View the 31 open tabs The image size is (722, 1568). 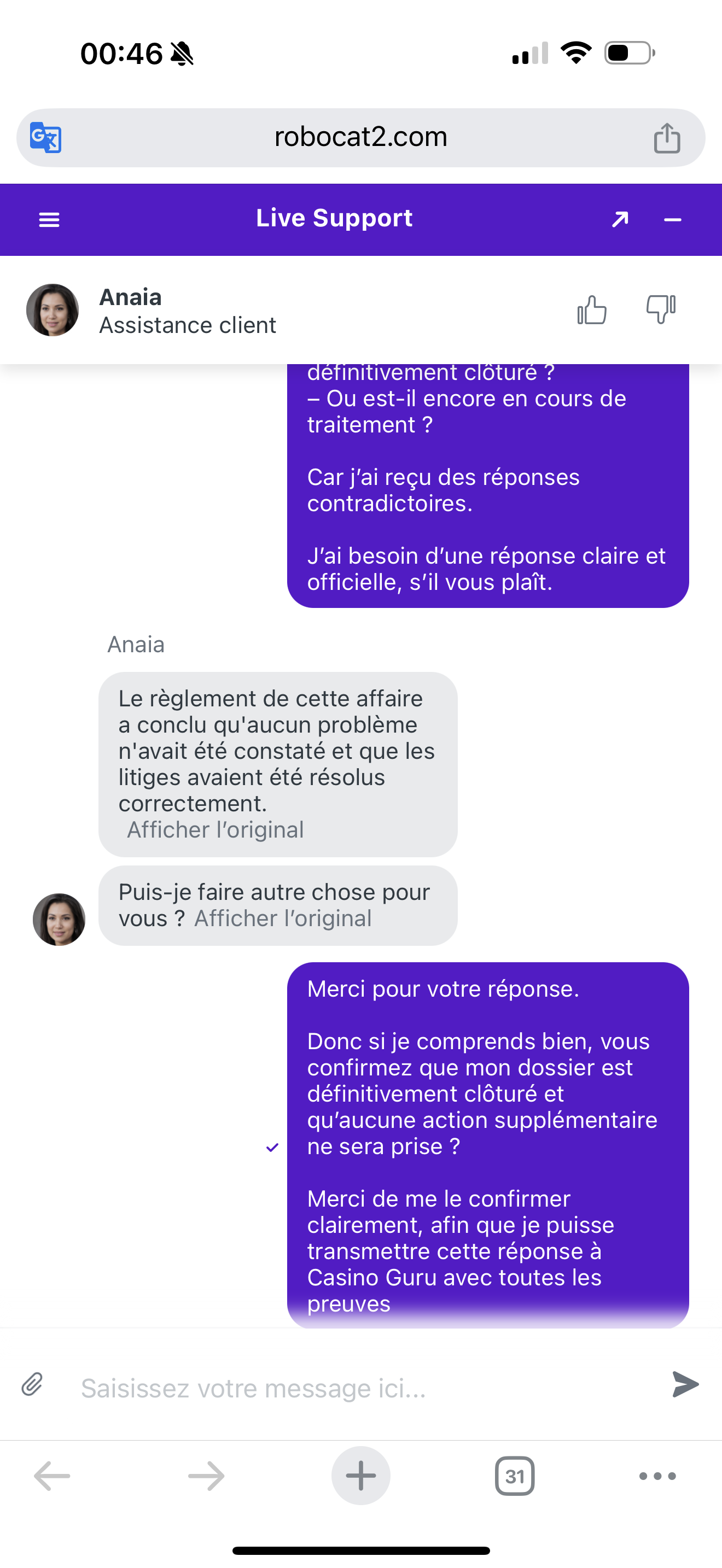(514, 1476)
